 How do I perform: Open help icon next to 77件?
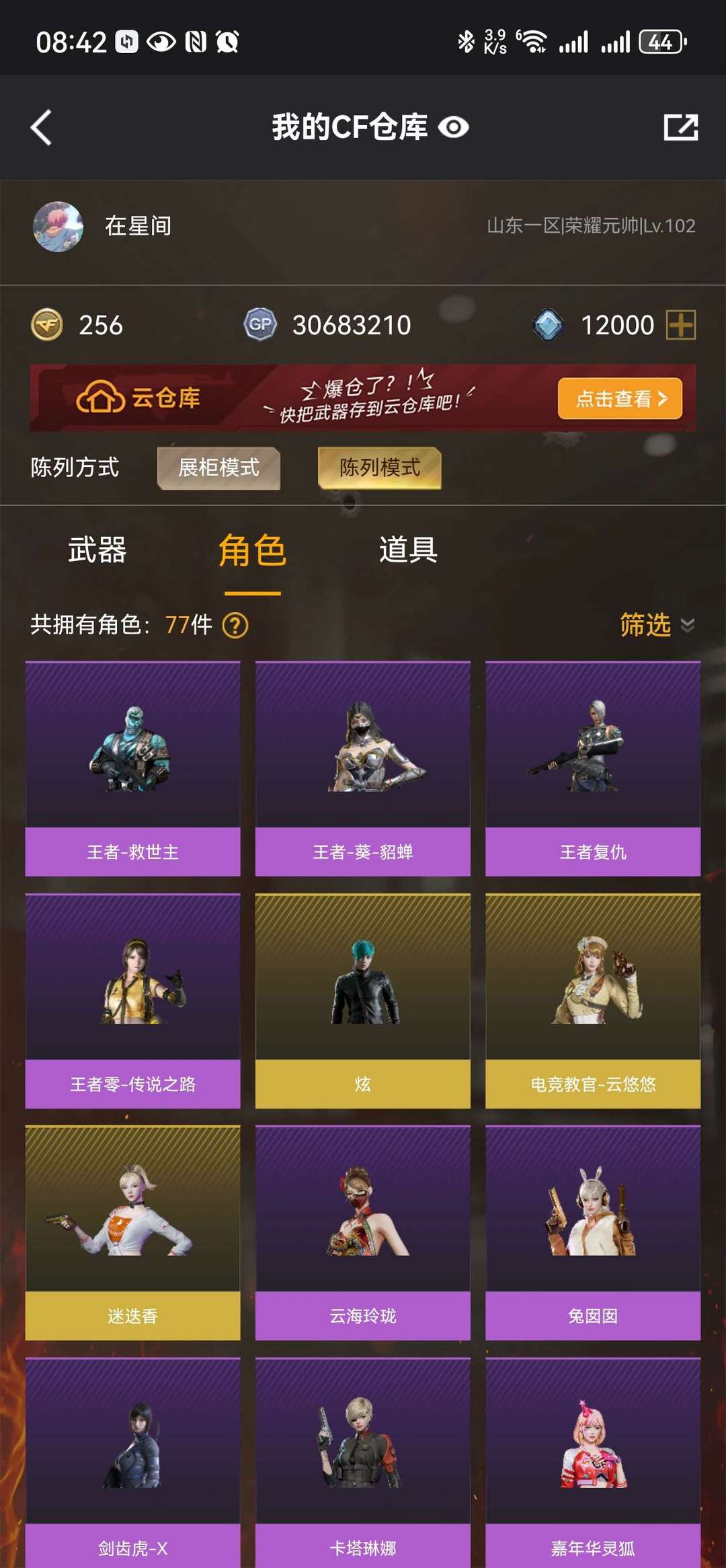235,625
